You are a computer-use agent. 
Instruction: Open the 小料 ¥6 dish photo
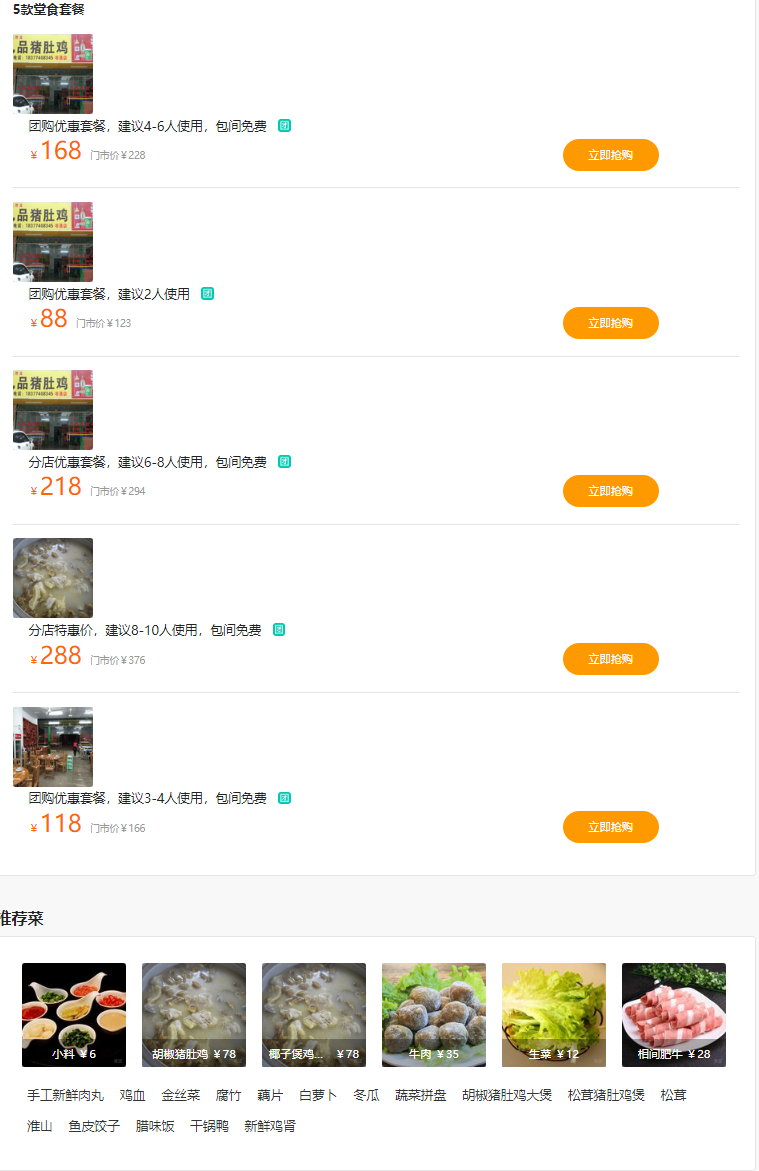click(74, 1014)
